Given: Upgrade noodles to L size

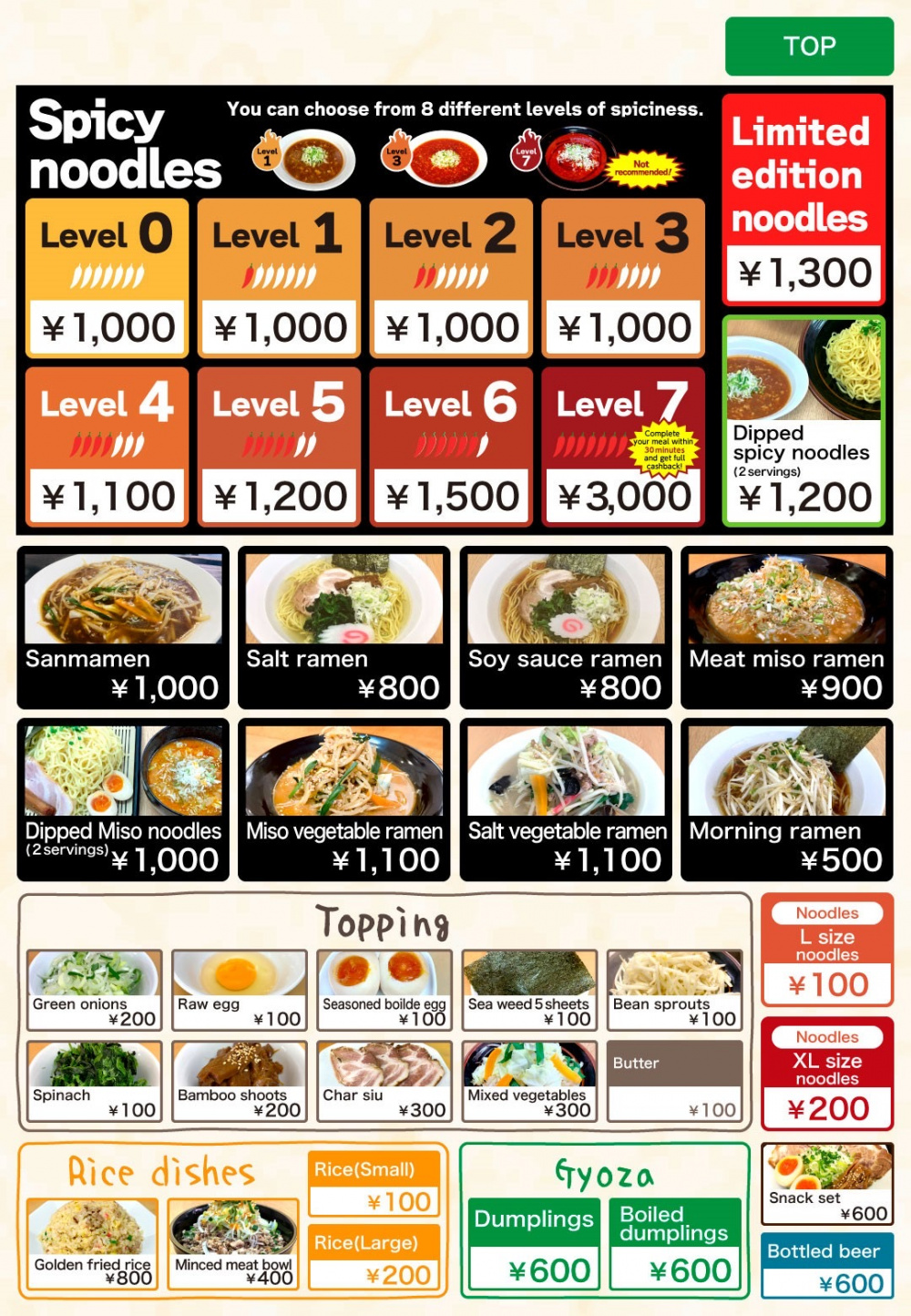Looking at the screenshot, I should tap(826, 950).
